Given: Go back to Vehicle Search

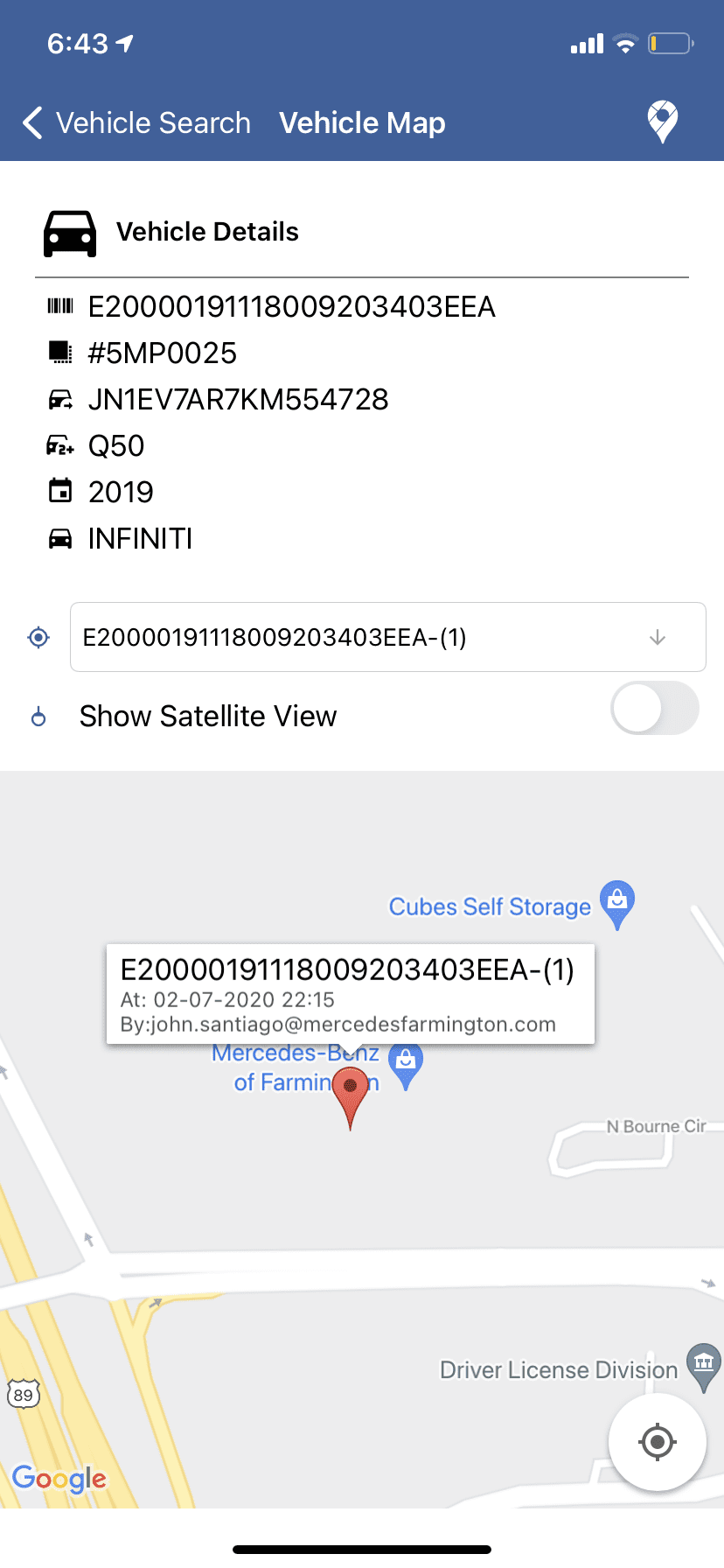Looking at the screenshot, I should [136, 123].
